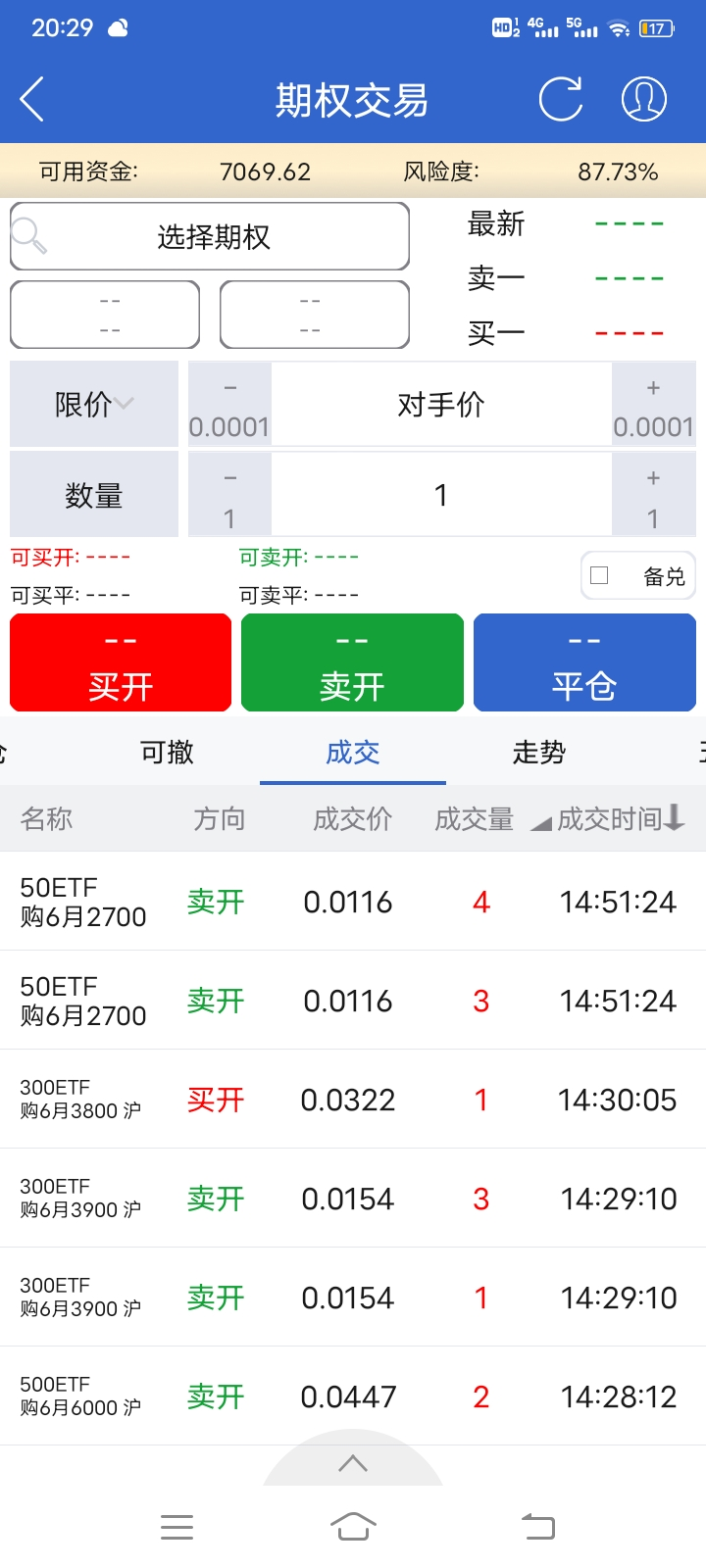The width and height of the screenshot is (706, 1568).
Task: Tap the red 买开 button
Action: coord(121,662)
